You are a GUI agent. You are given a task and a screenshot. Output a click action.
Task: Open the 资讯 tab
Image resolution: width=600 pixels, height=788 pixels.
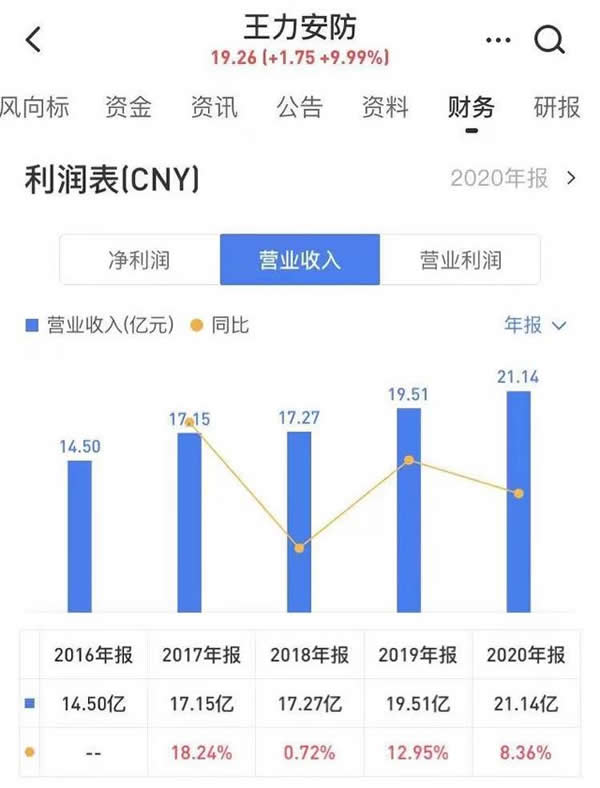tap(214, 107)
